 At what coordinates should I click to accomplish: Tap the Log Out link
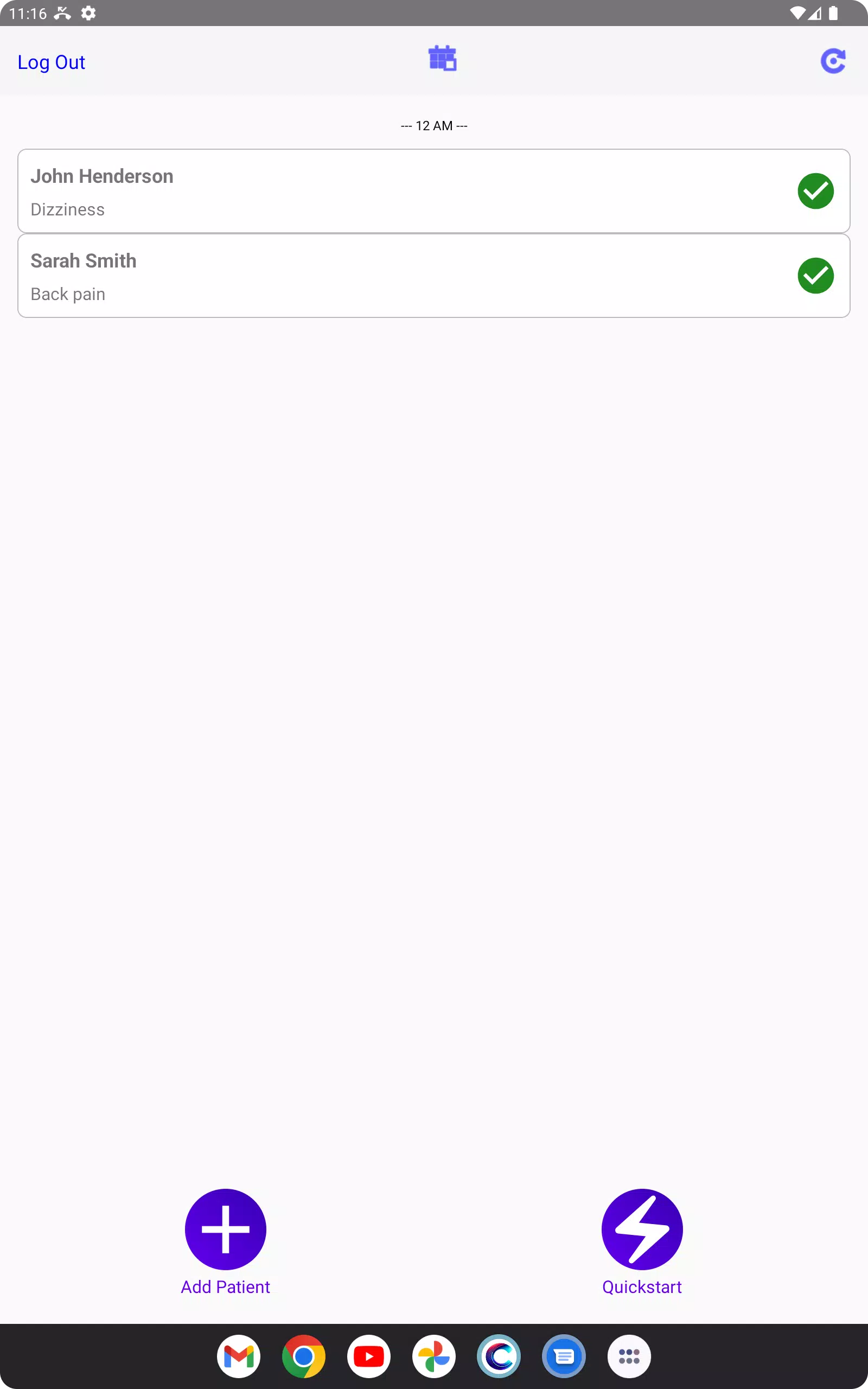tap(51, 62)
